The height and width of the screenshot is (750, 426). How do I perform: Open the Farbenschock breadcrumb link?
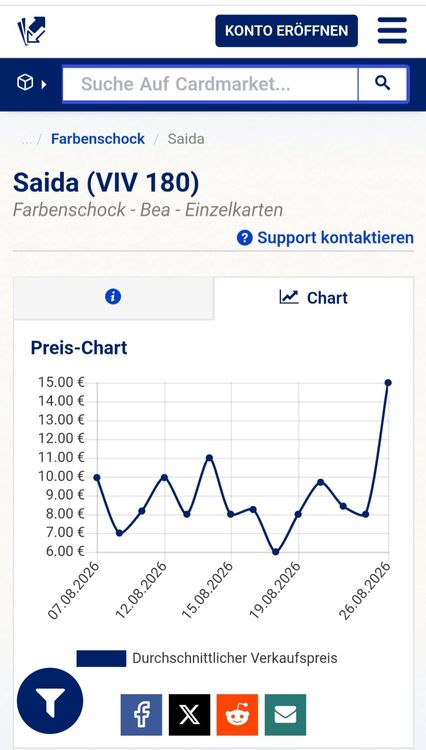pos(98,139)
